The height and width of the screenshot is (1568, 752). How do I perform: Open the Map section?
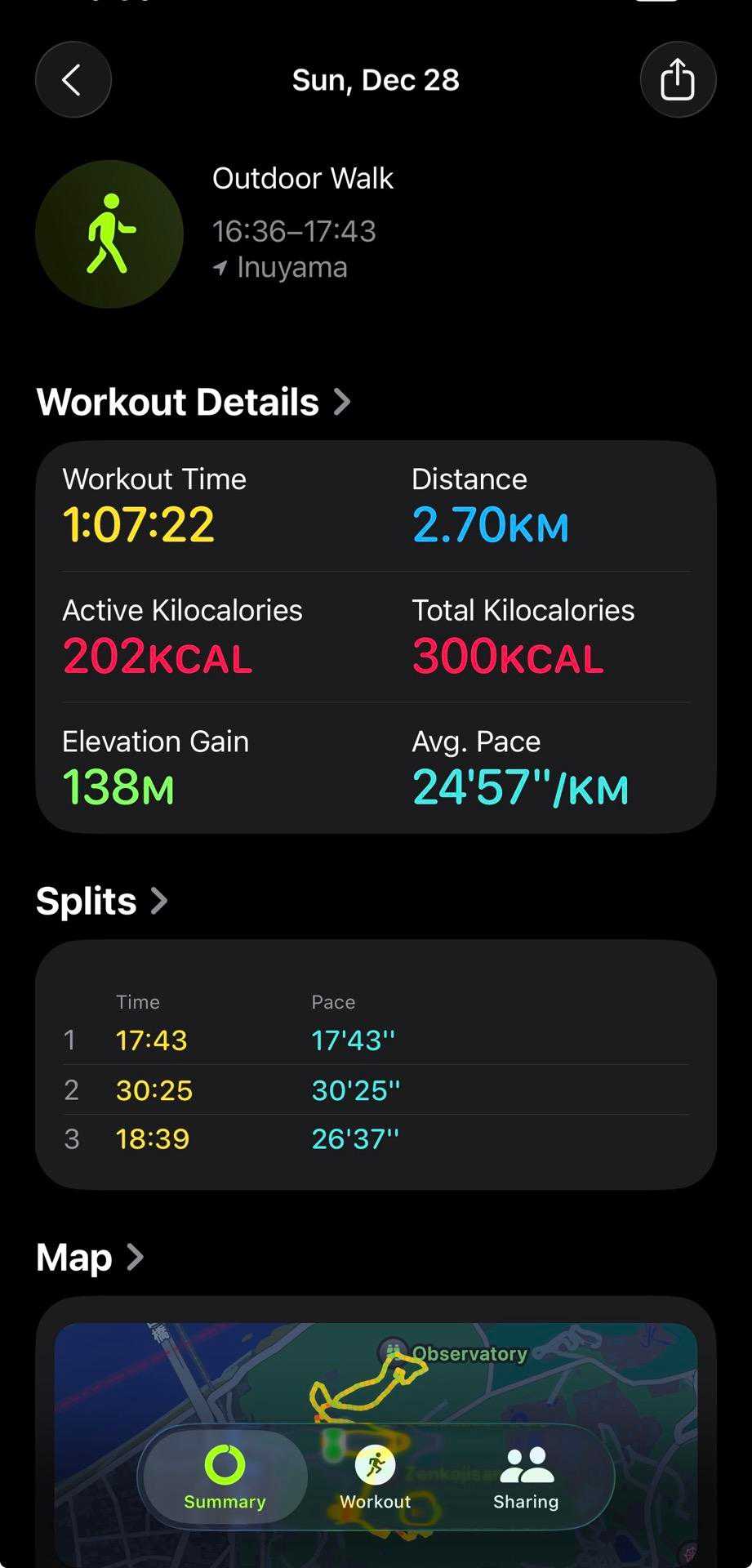(x=90, y=1258)
